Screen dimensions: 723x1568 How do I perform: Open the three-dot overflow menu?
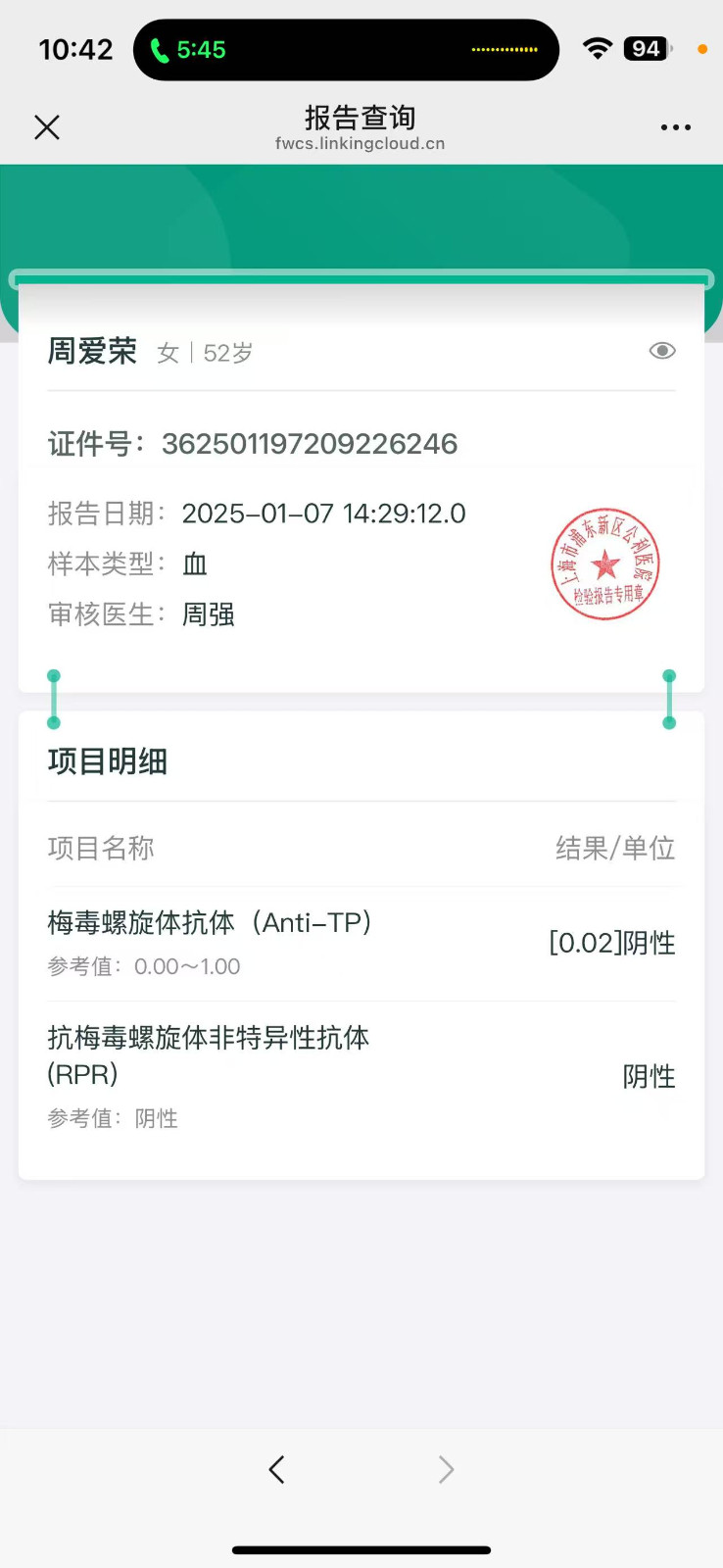coord(675,127)
